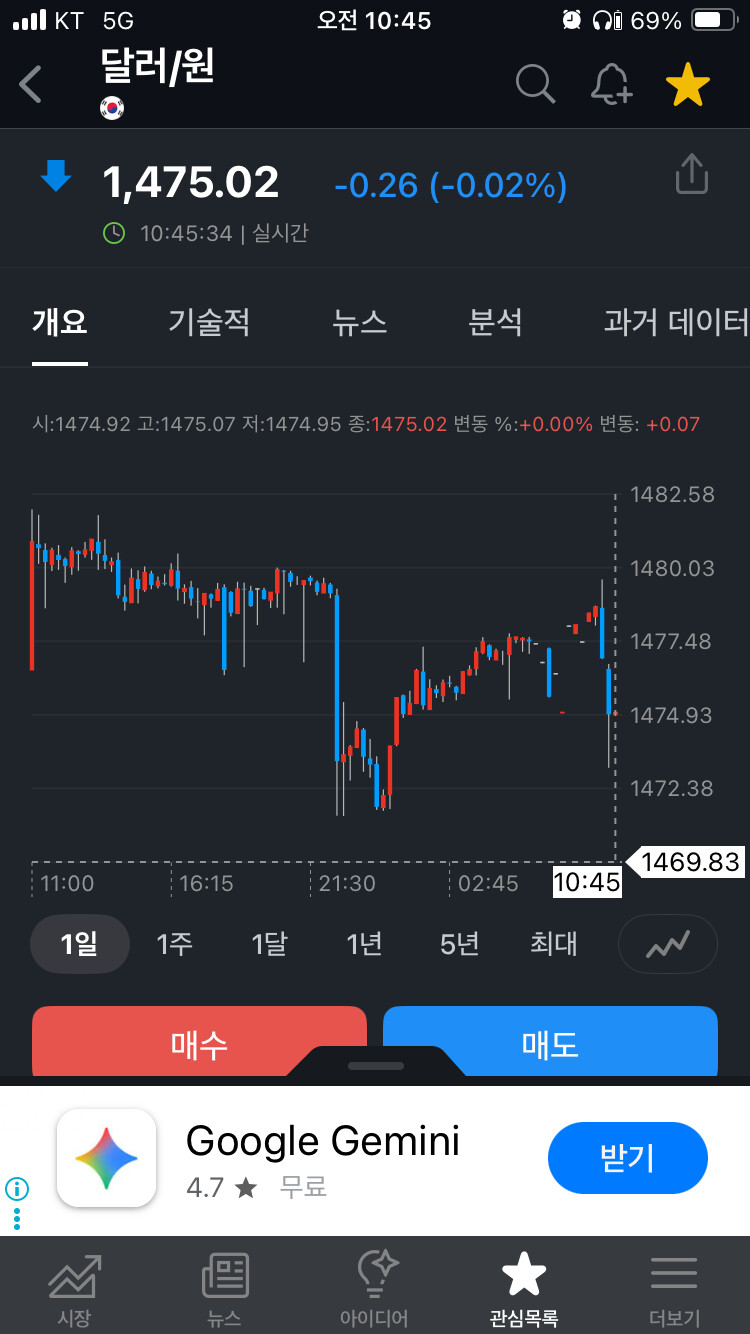Tap 받기 on the Google Gemini ad

tap(628, 1158)
